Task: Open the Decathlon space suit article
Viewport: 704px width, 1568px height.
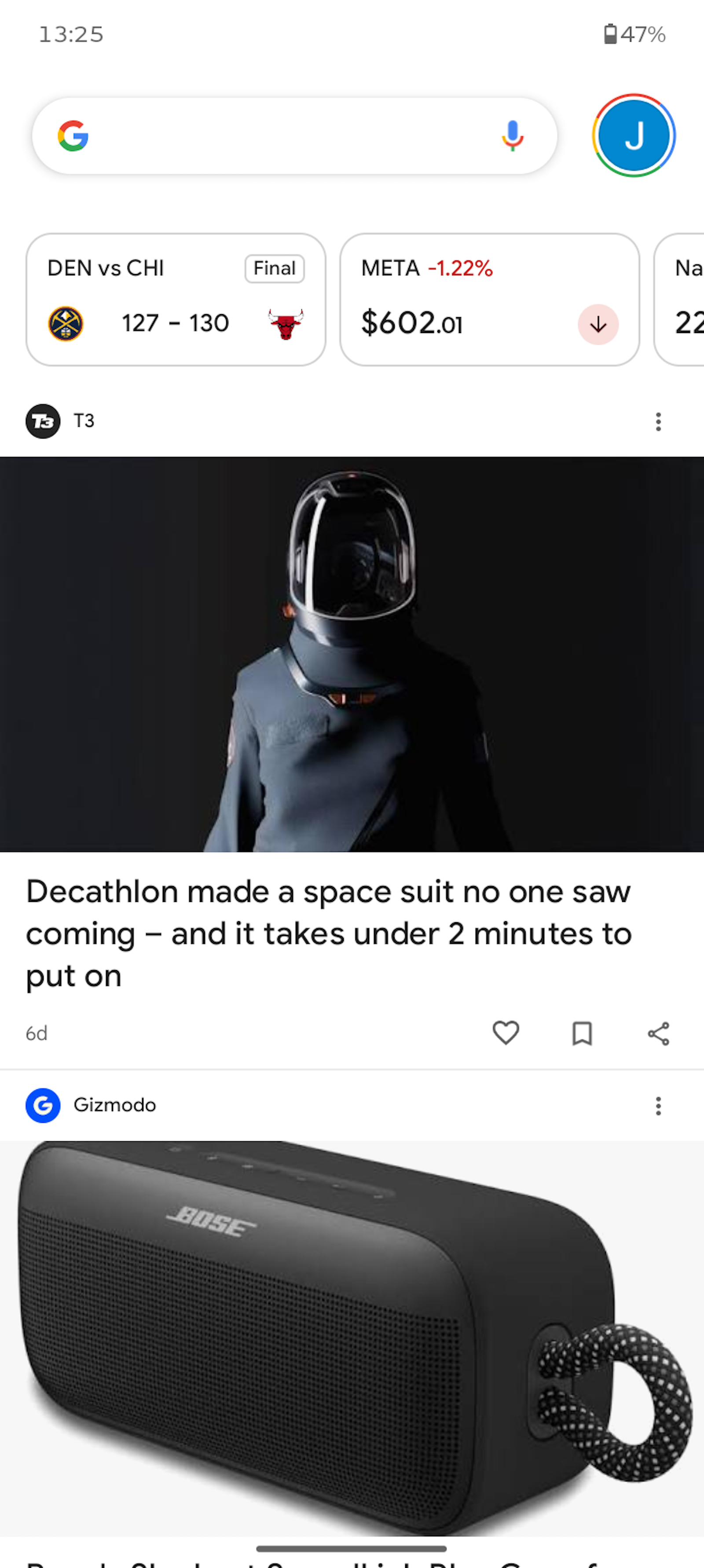Action: (x=329, y=933)
